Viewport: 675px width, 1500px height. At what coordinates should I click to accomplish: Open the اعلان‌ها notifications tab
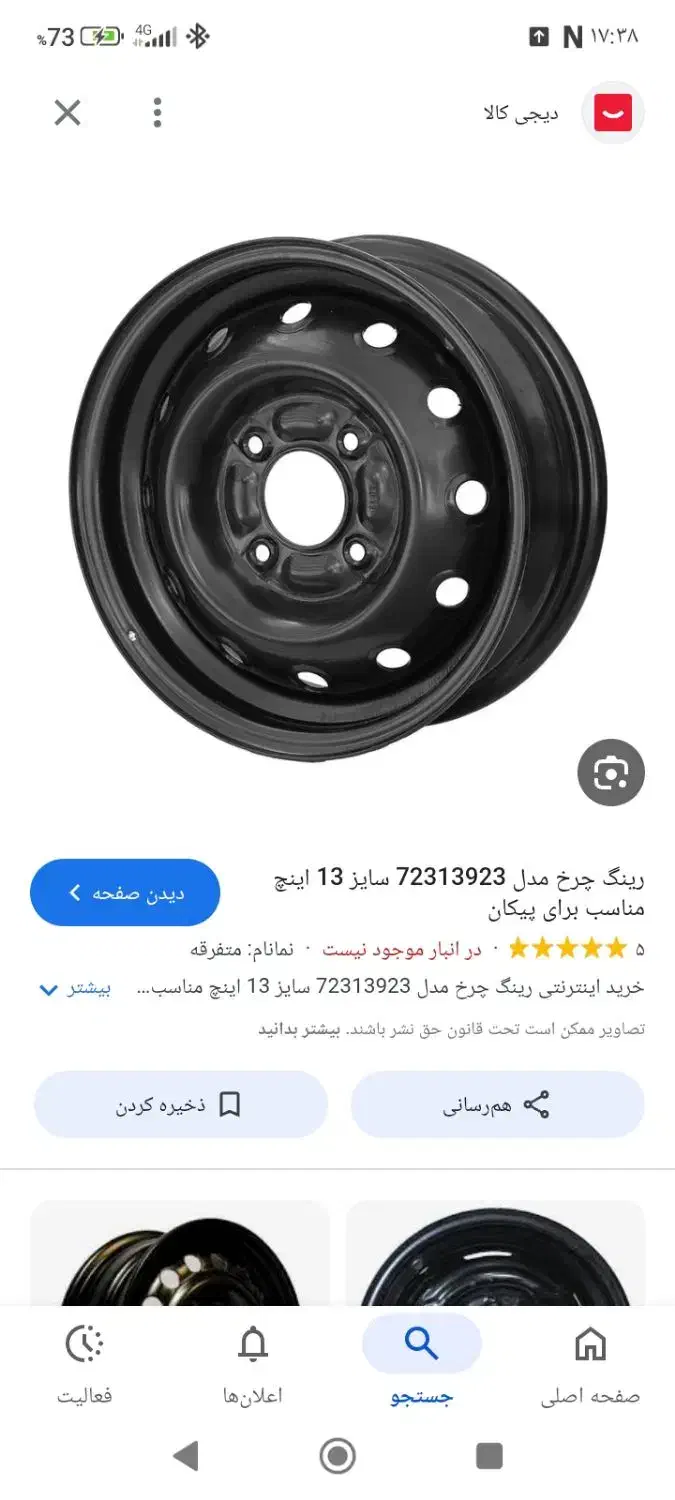253,1364
